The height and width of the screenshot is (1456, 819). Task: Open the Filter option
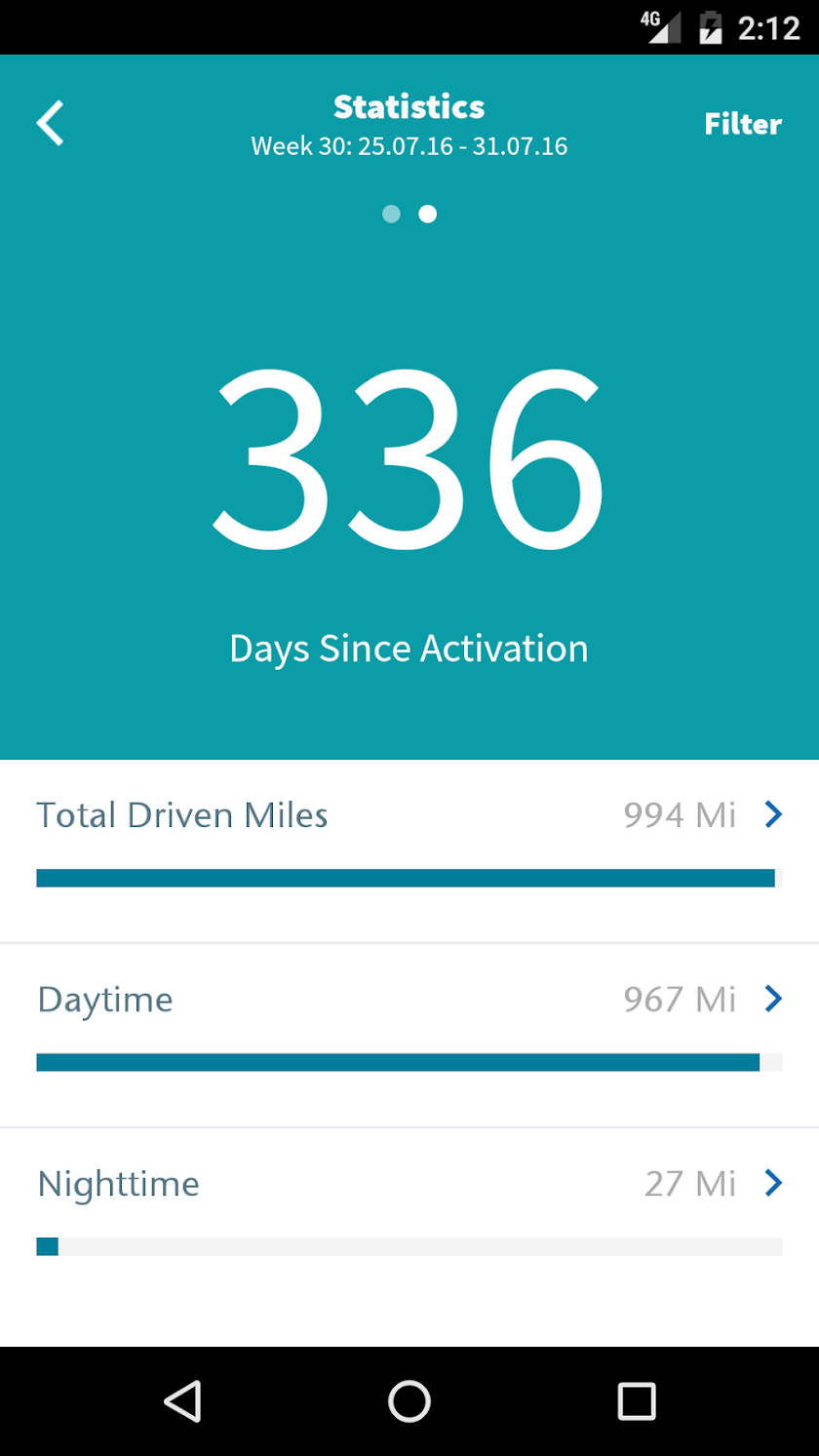pyautogui.click(x=743, y=124)
